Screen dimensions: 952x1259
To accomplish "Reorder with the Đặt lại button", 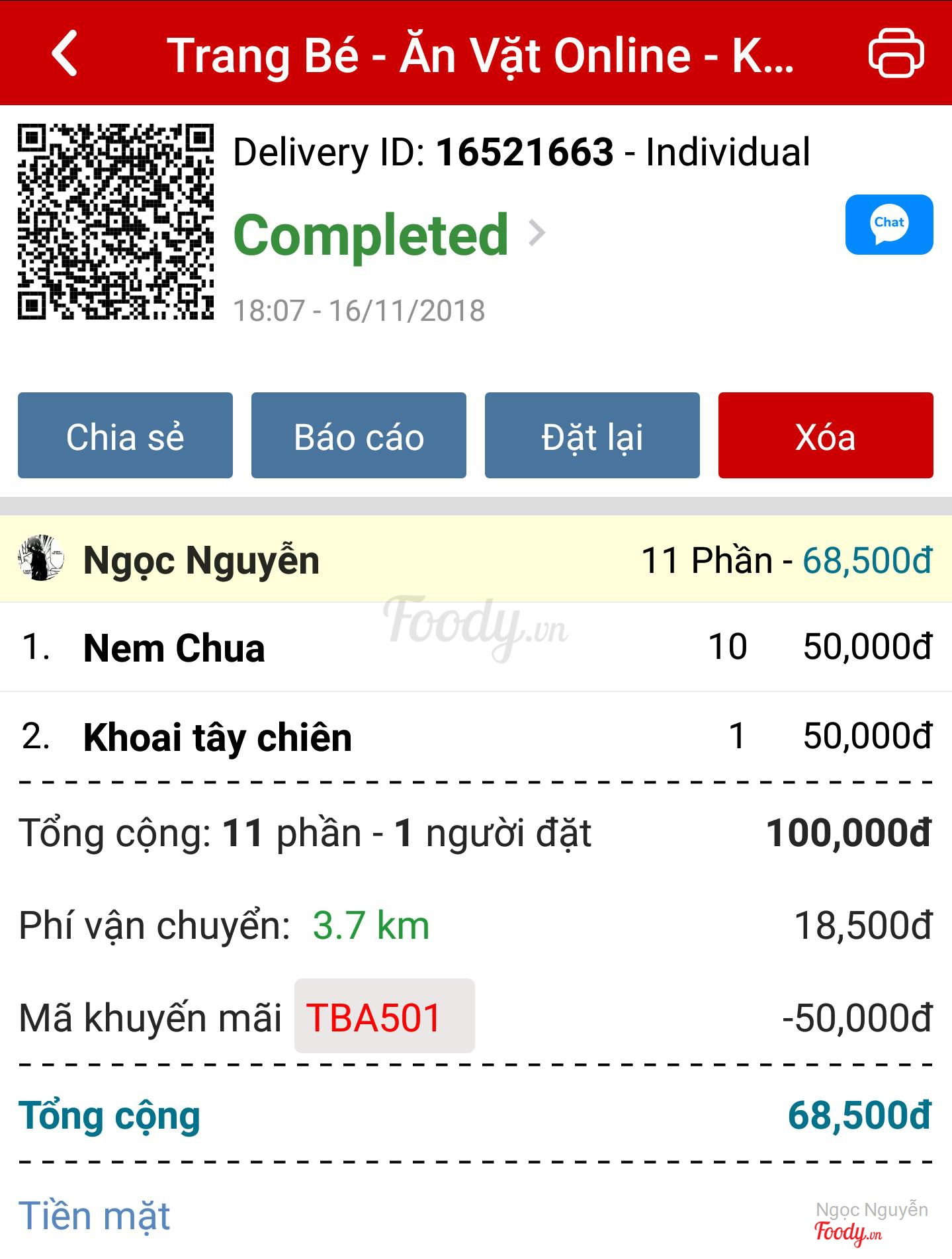I will (592, 435).
